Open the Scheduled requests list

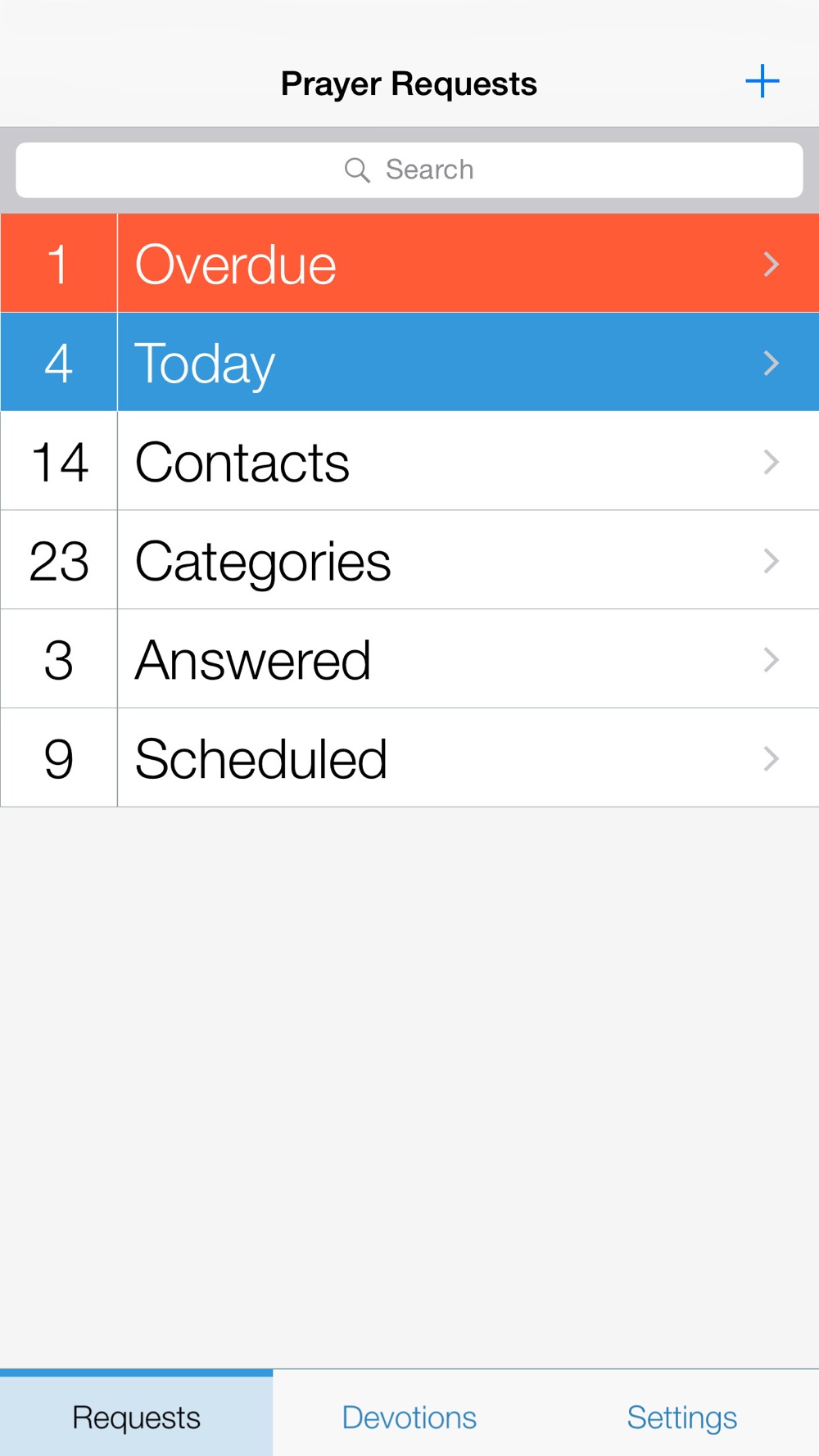409,758
